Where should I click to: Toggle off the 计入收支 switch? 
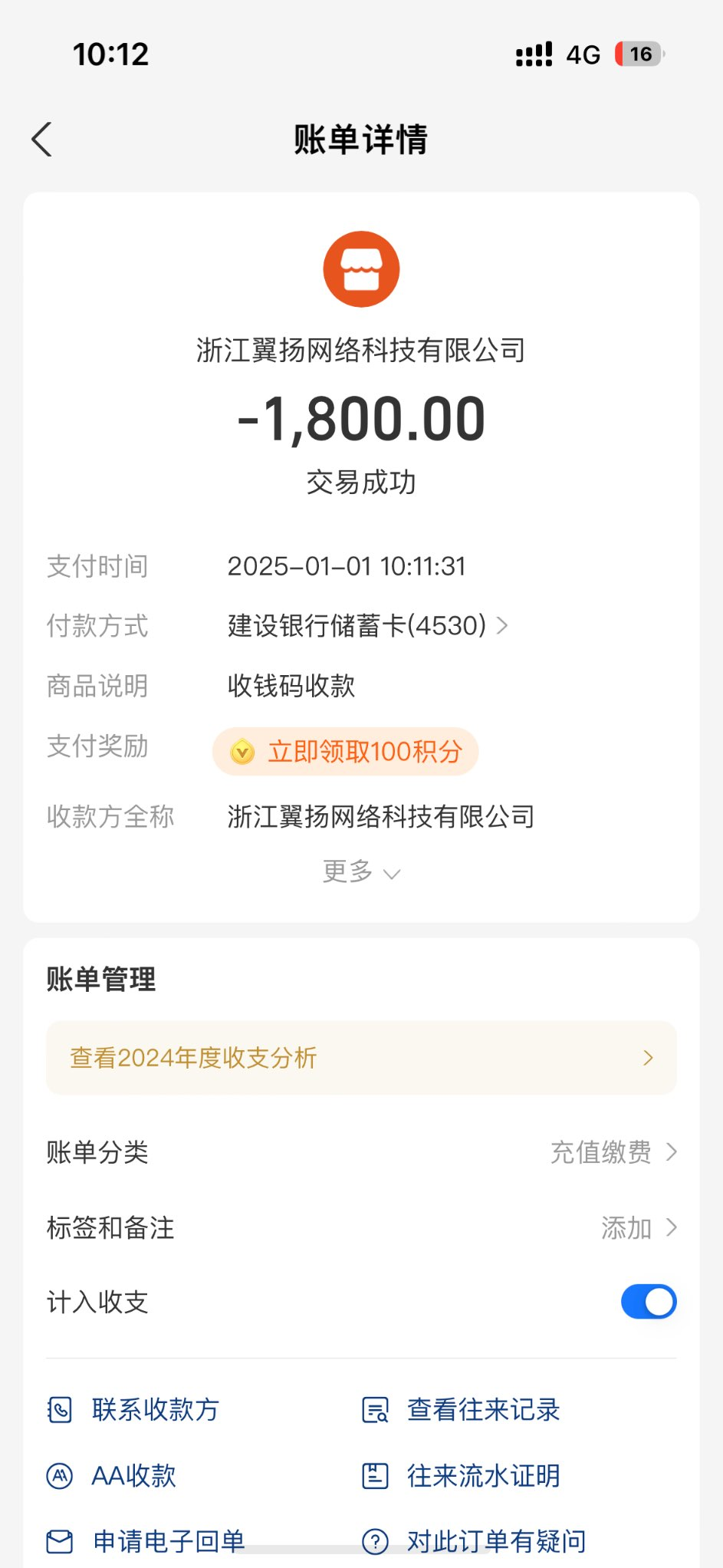pos(648,1302)
